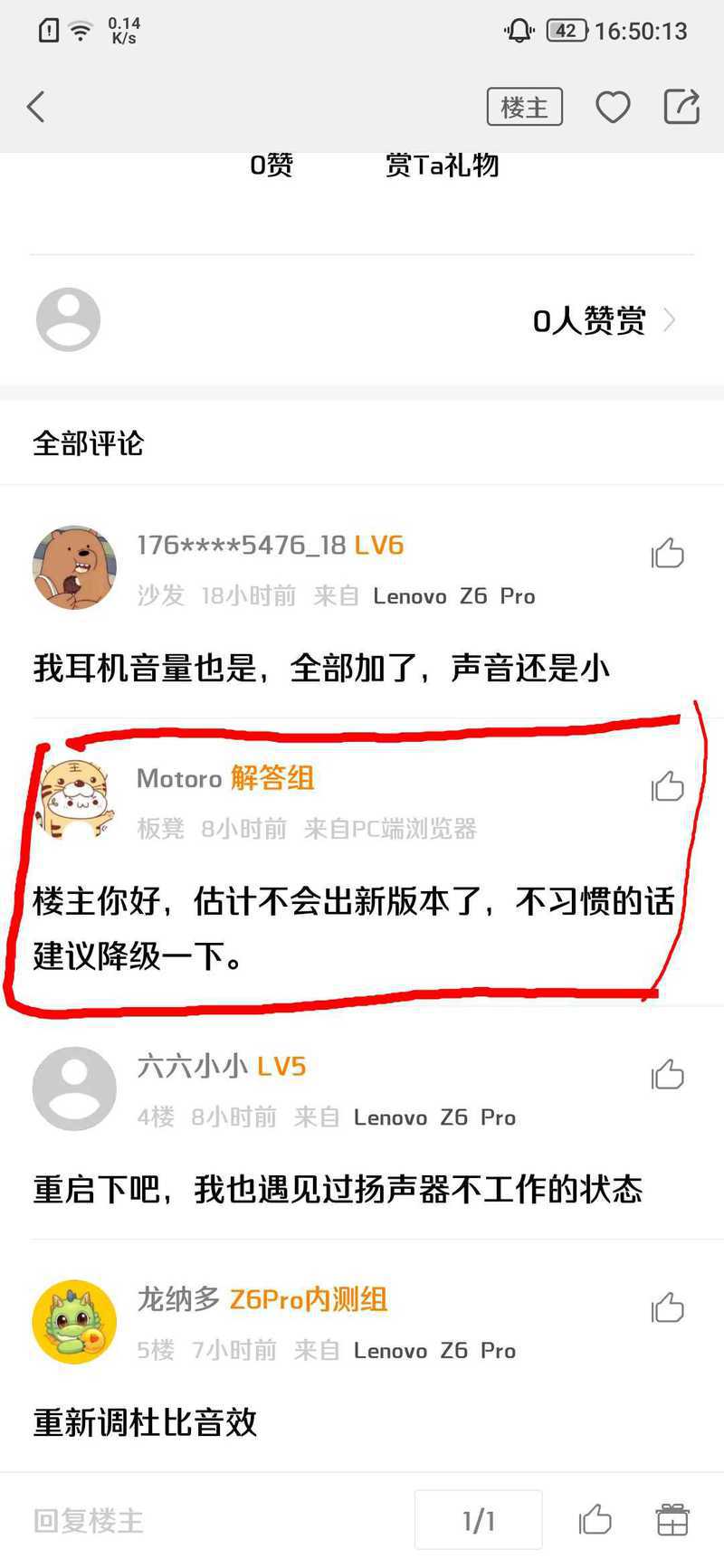The image size is (724, 1568).
Task: Open the gift box icon
Action: point(672,1520)
